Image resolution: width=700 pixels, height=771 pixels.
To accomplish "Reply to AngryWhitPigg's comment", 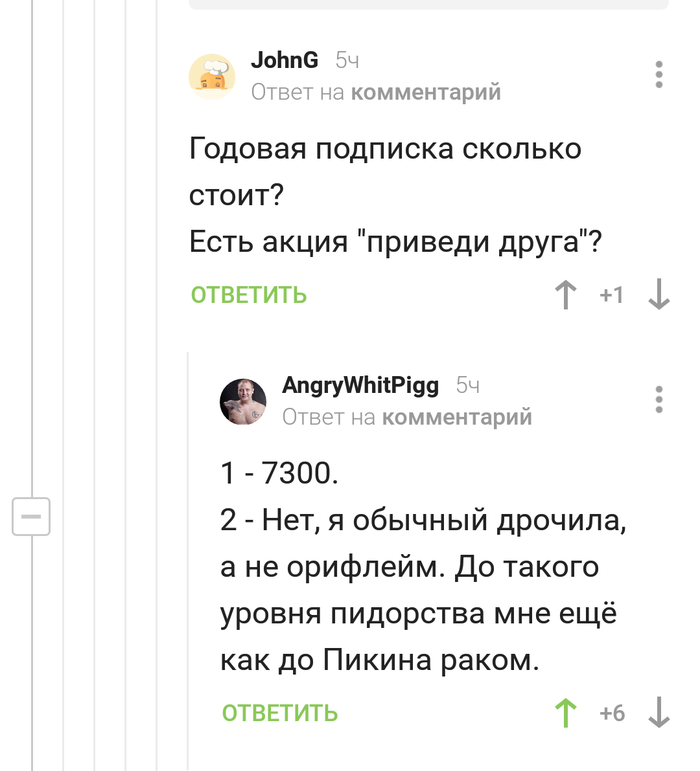I will [280, 713].
